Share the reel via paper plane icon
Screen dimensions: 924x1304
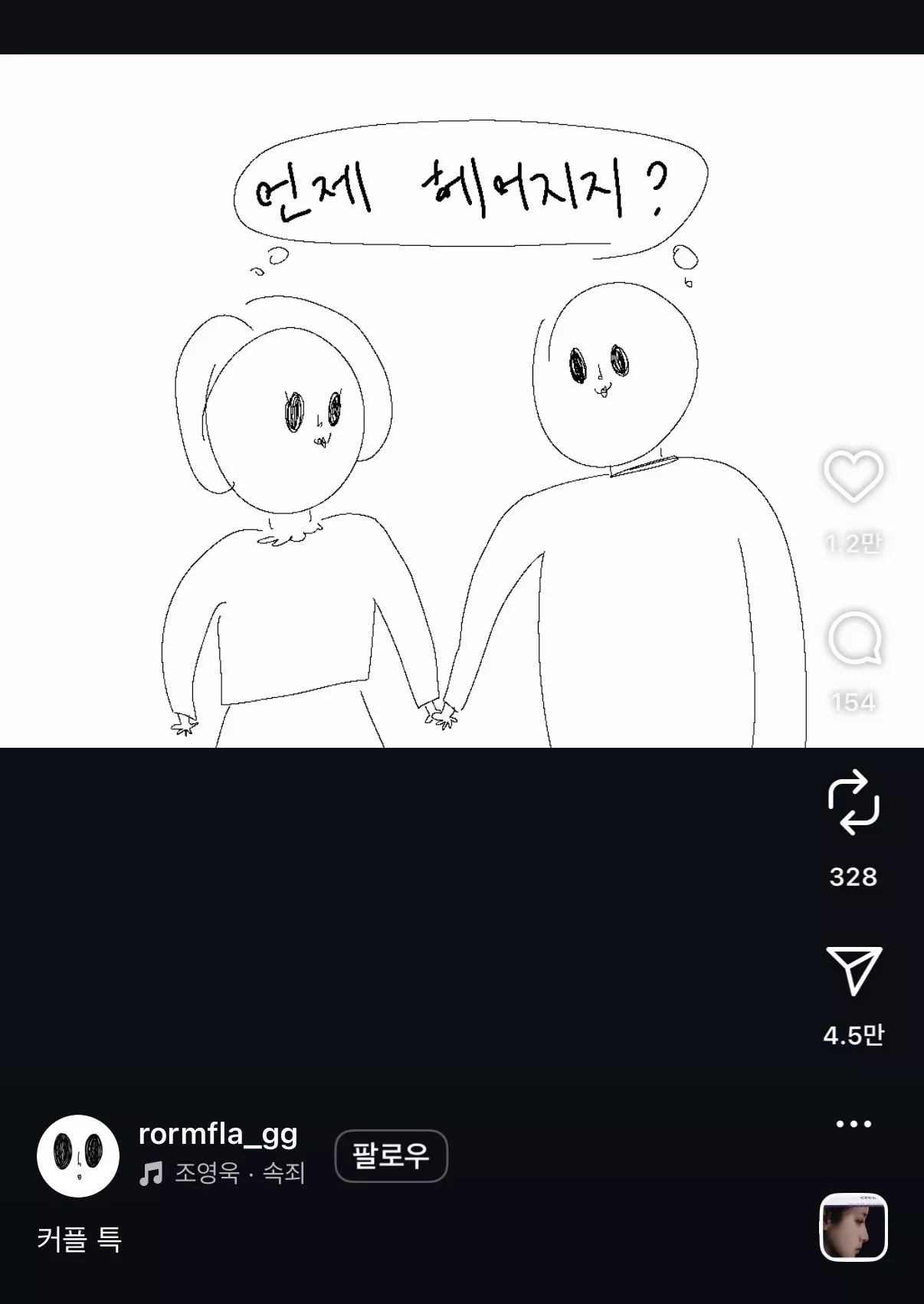[x=853, y=970]
